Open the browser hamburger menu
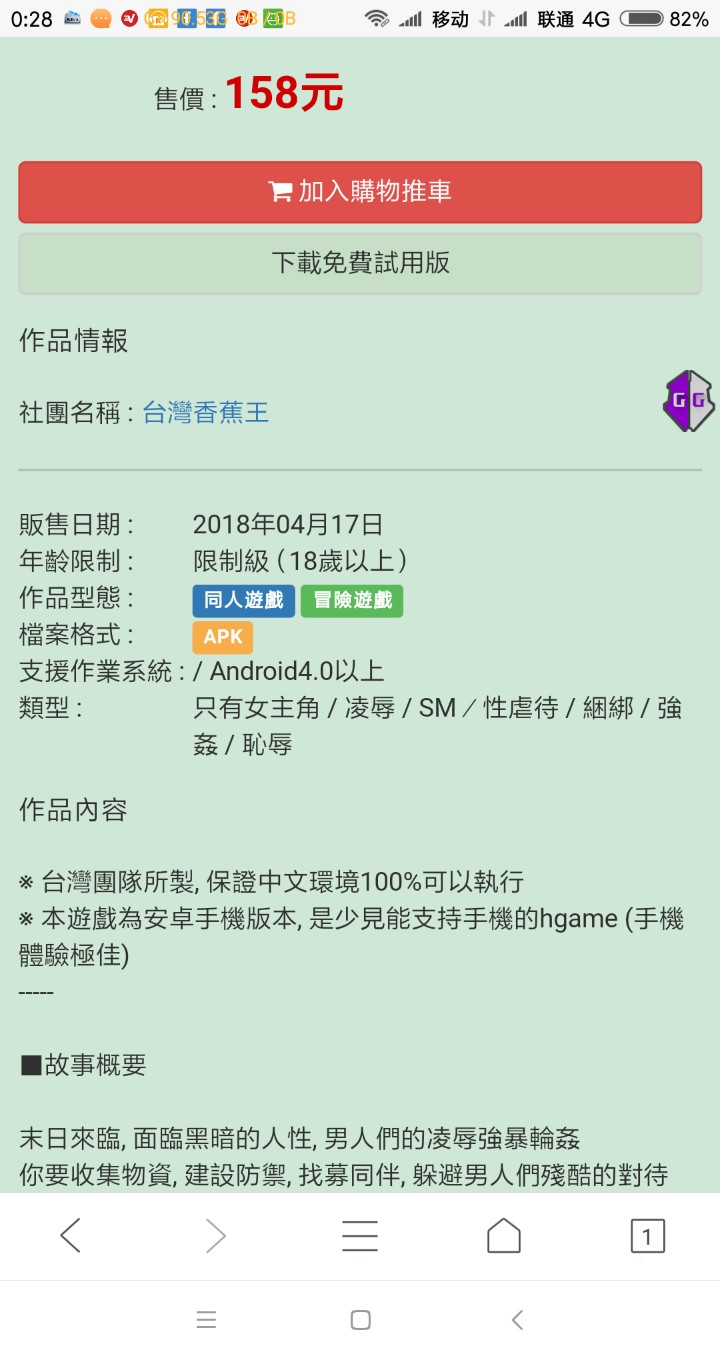The width and height of the screenshot is (720, 1360). tap(360, 1237)
